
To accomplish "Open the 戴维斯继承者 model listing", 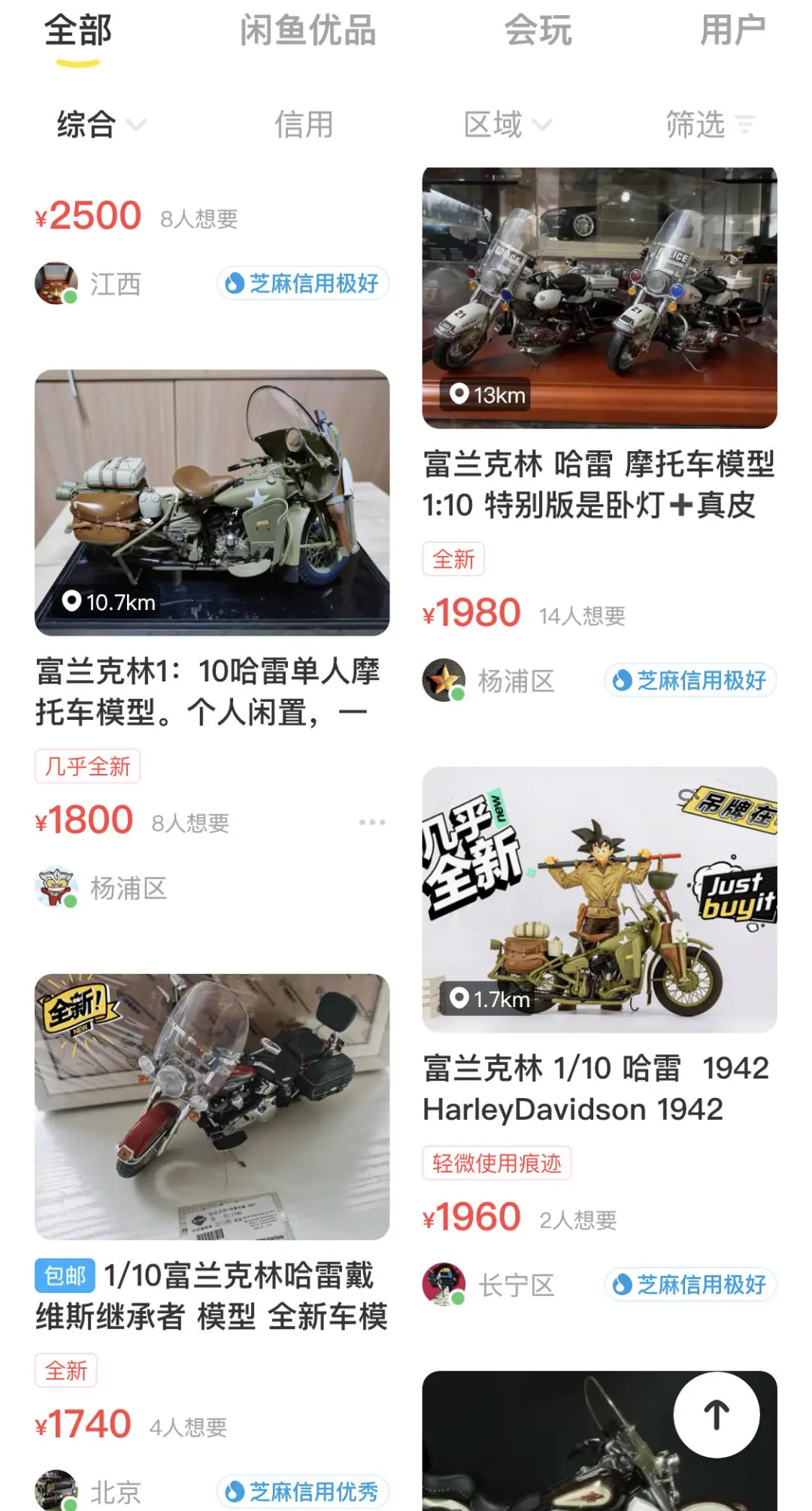I will tap(212, 1106).
